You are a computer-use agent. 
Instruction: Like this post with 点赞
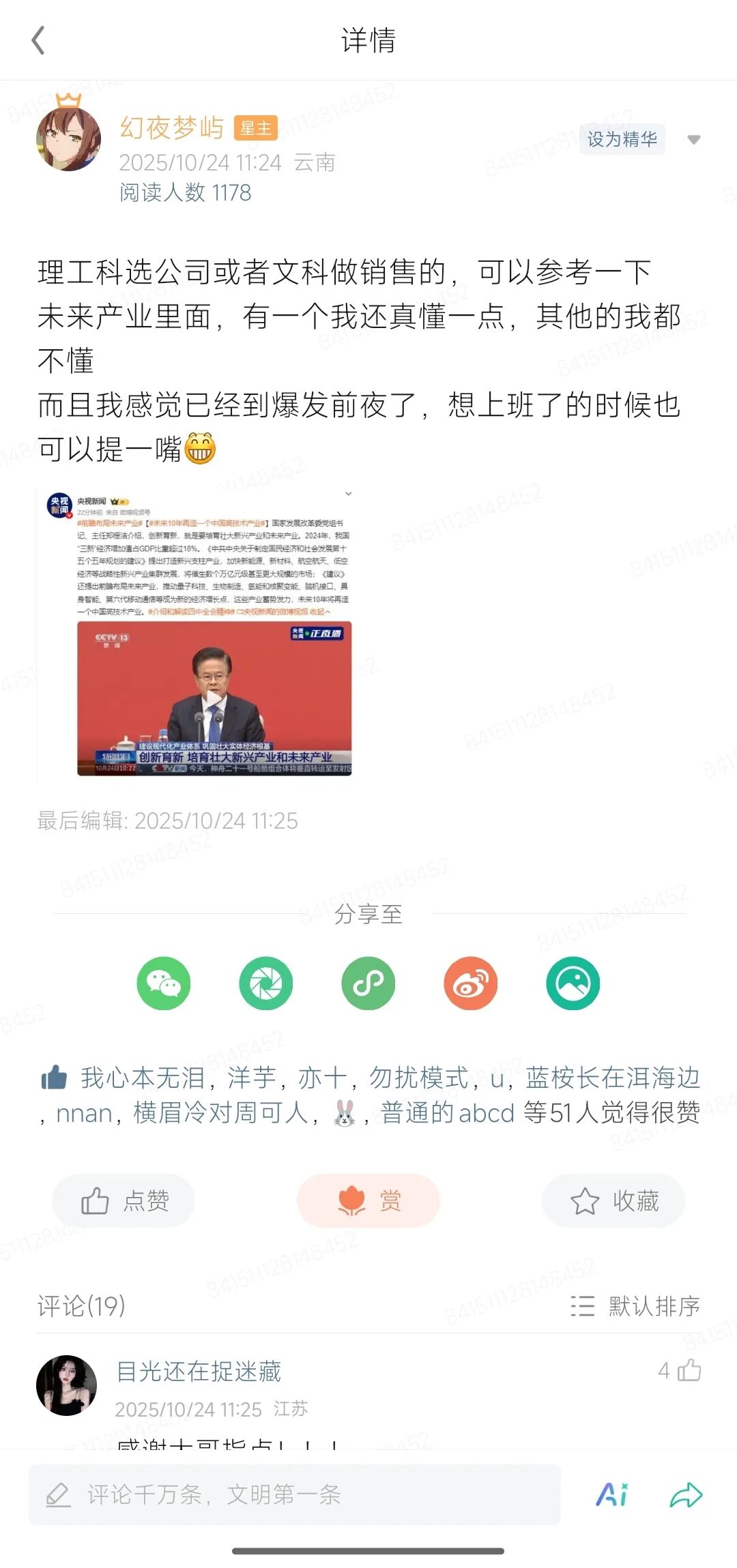124,1200
